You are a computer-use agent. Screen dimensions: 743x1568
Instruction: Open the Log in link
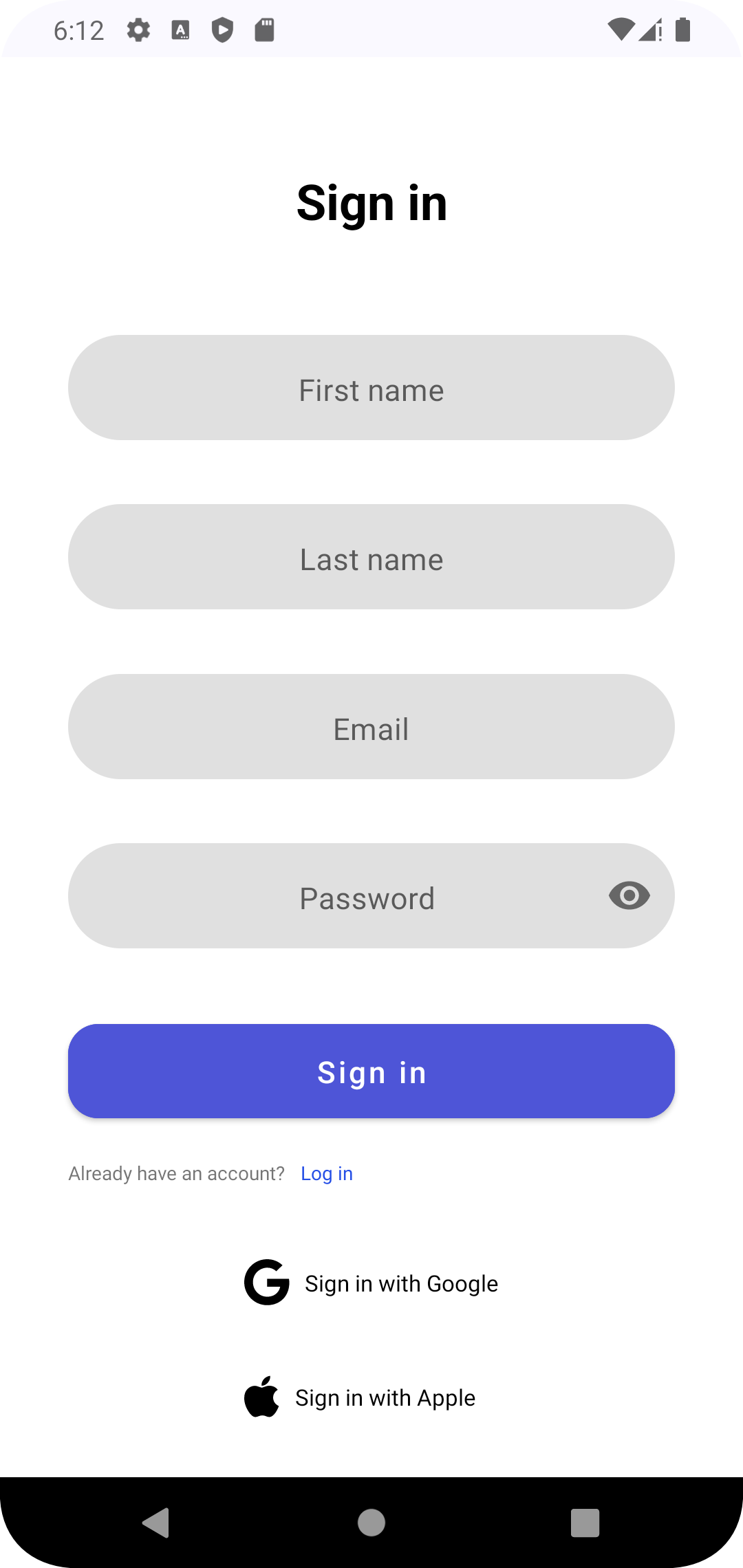click(x=326, y=1173)
